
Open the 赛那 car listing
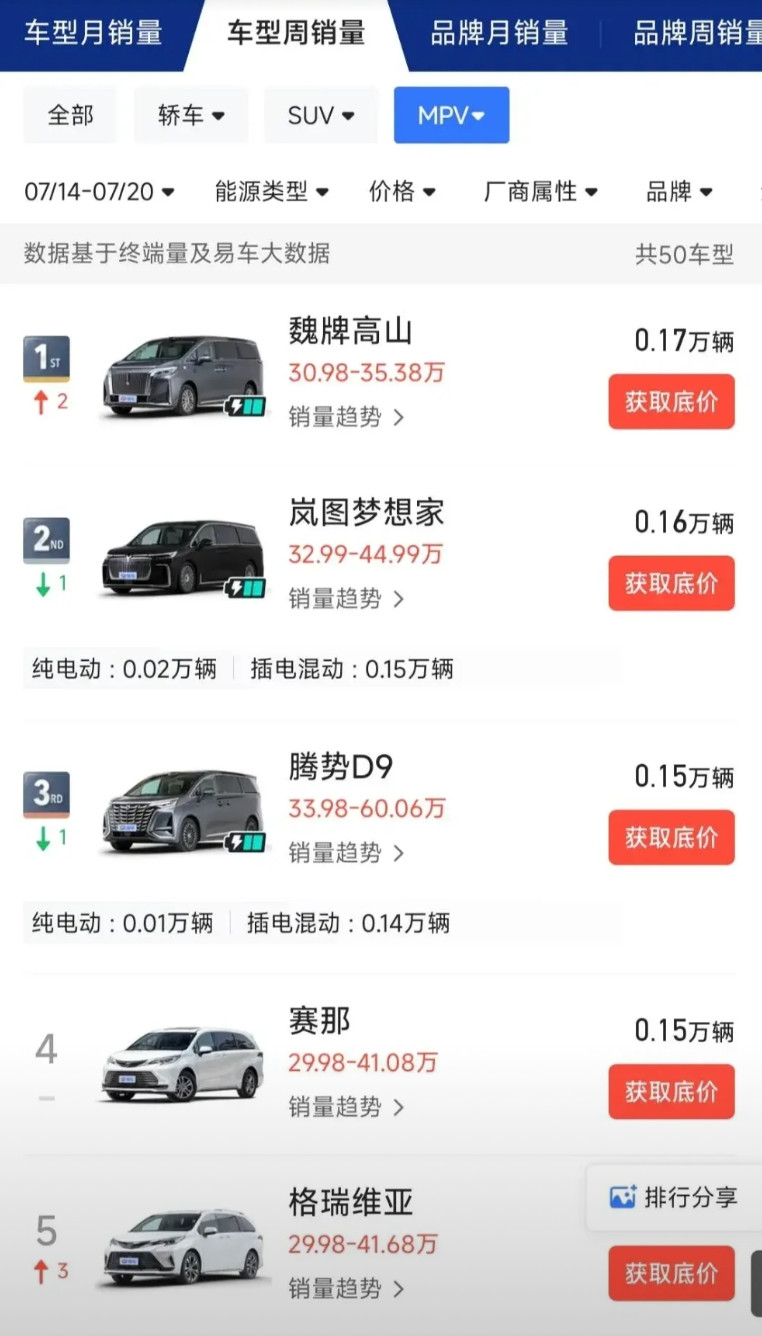pyautogui.click(x=320, y=1022)
